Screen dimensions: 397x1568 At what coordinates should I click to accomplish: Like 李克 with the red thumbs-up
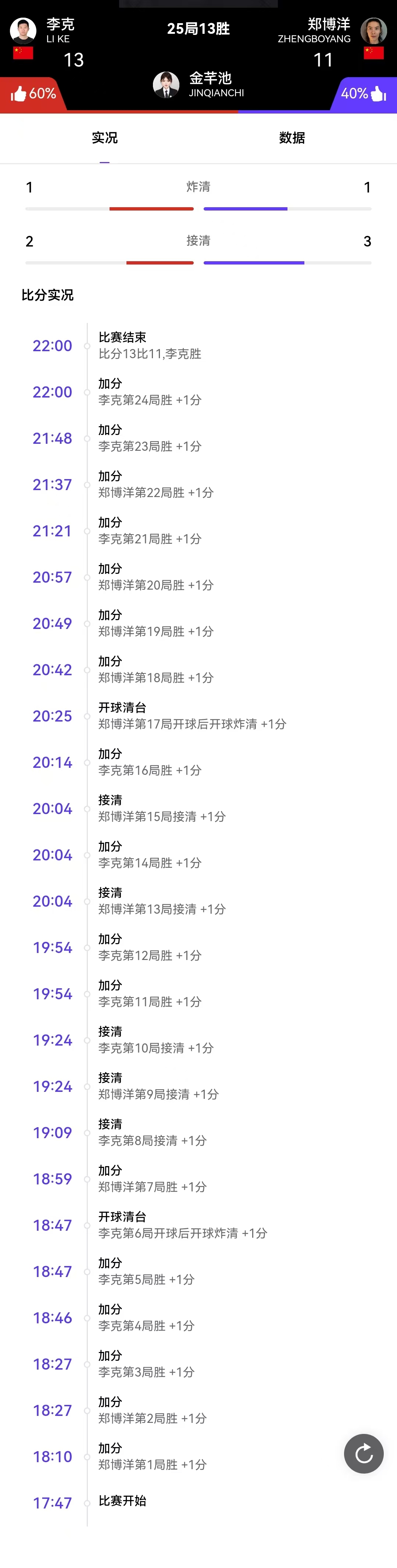click(x=19, y=94)
